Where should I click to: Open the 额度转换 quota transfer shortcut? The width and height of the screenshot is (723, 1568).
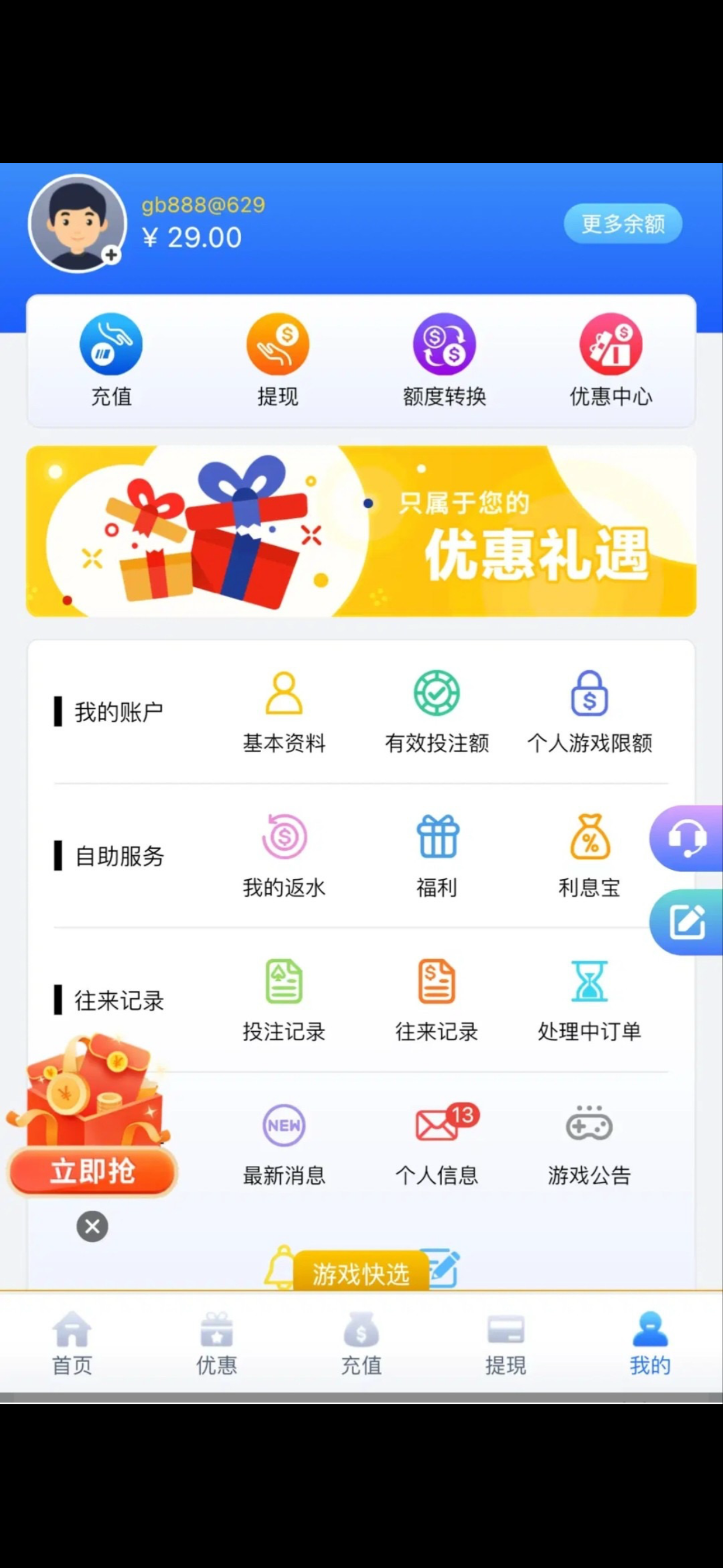pos(444,359)
